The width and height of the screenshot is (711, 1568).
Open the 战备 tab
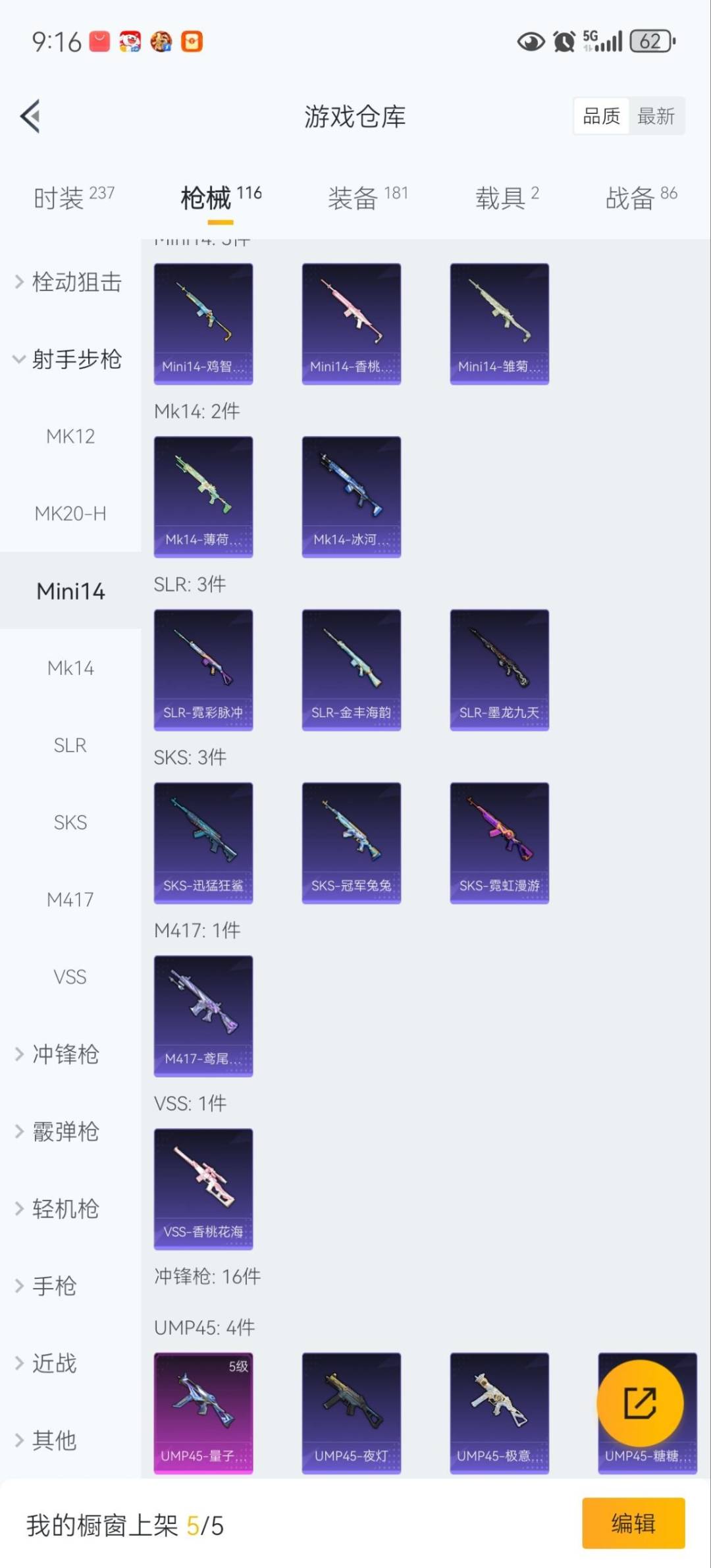[x=641, y=197]
